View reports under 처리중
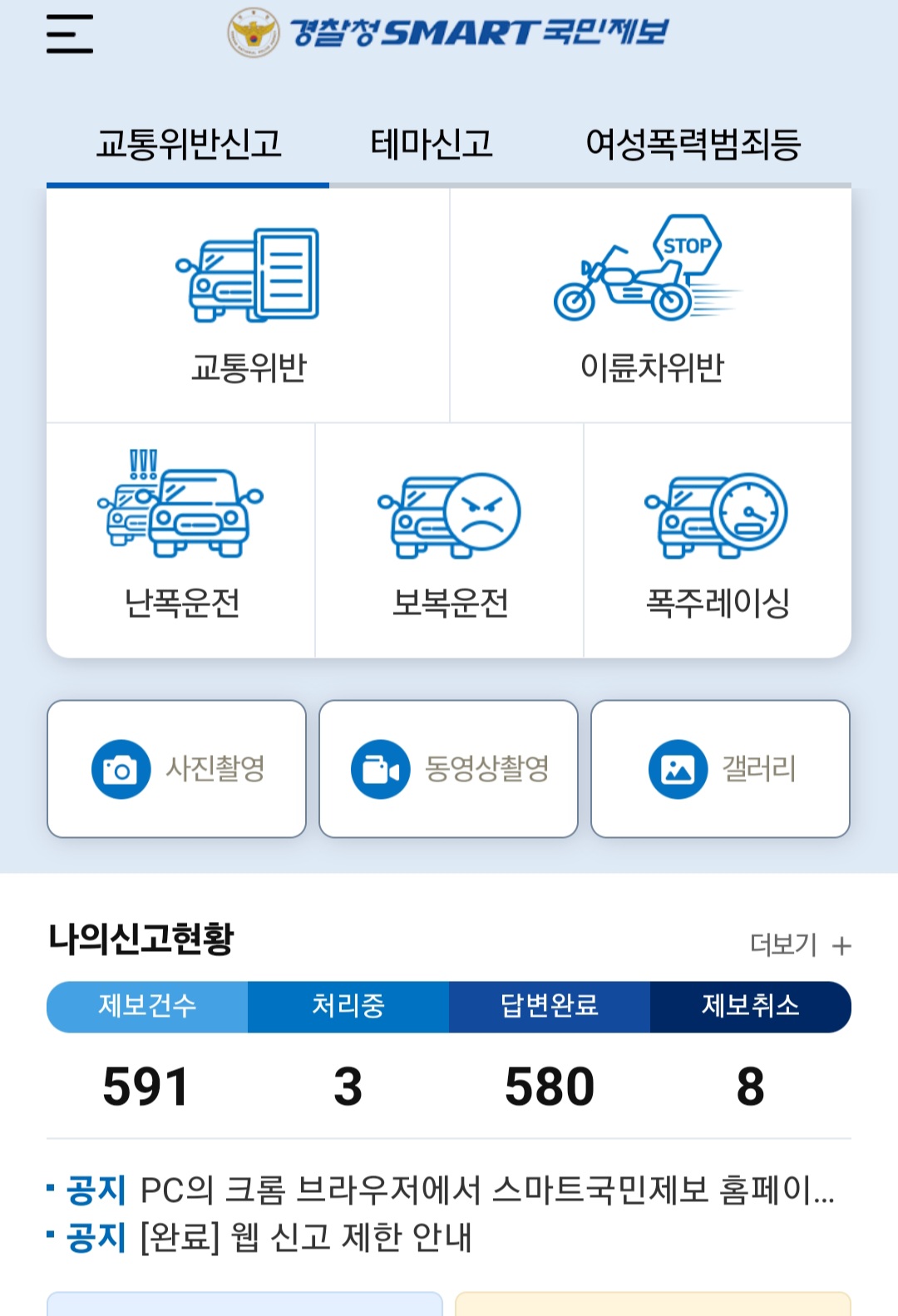Viewport: 898px width, 1316px height. [x=348, y=1007]
